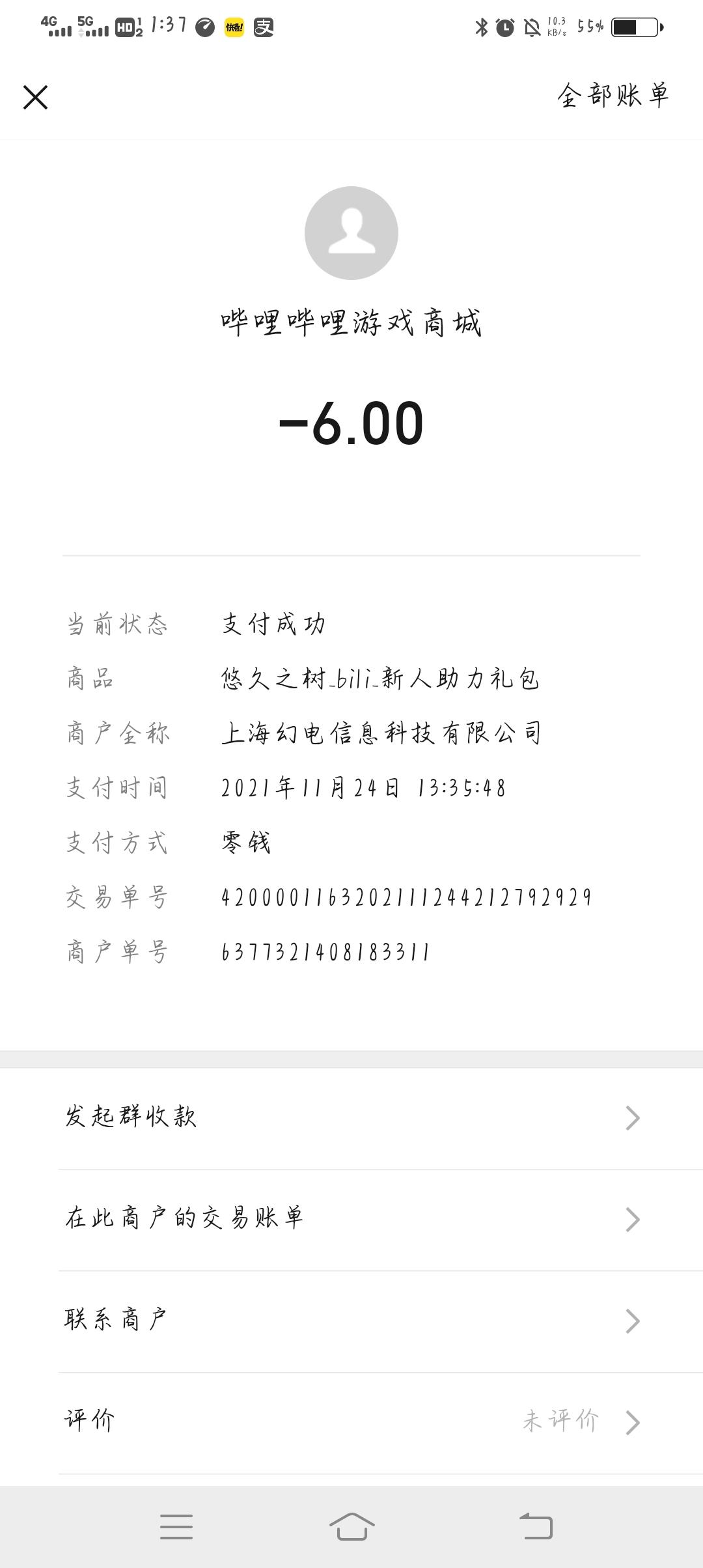The width and height of the screenshot is (703, 1568).
Task: Select the Bluetooth icon in the status bar
Action: click(x=482, y=26)
